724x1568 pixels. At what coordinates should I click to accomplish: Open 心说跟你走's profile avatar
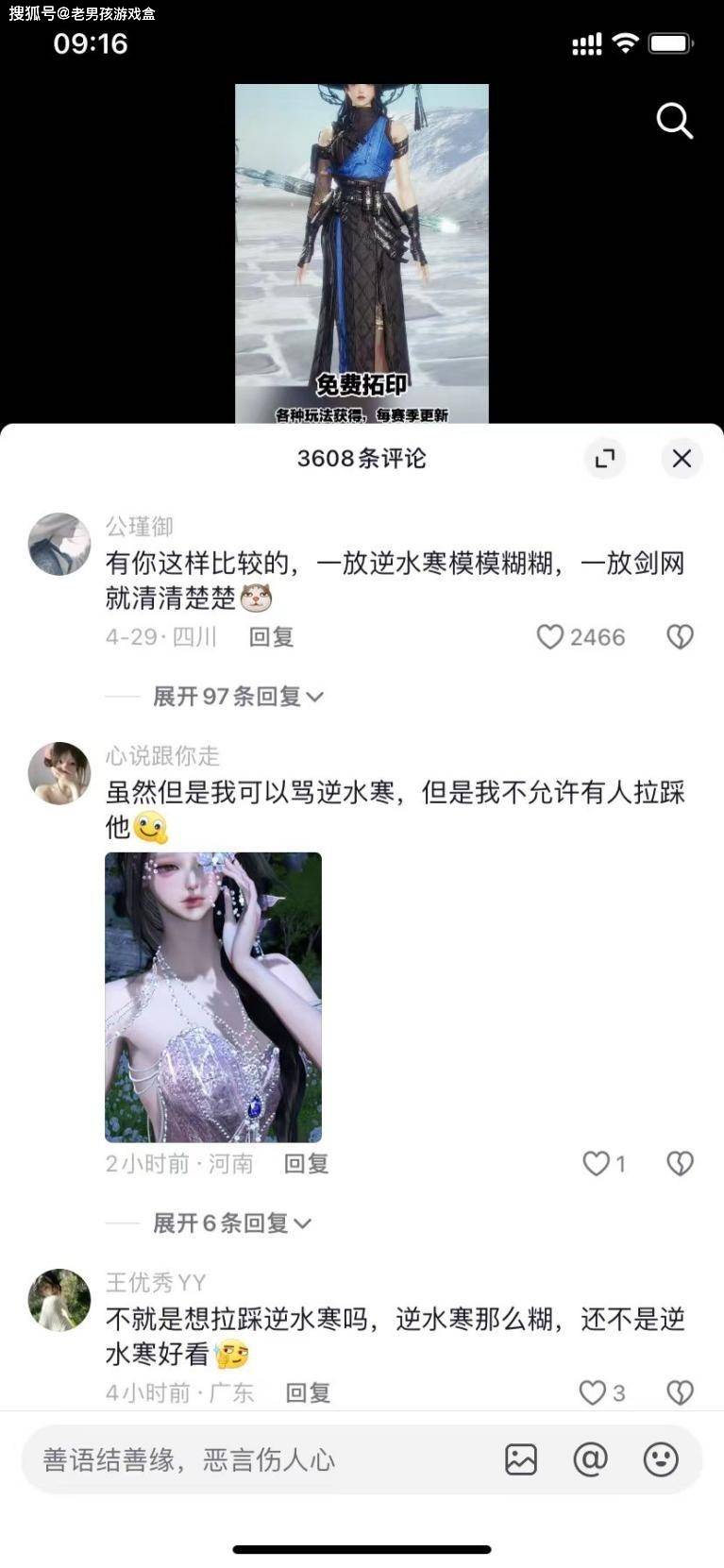point(59,773)
